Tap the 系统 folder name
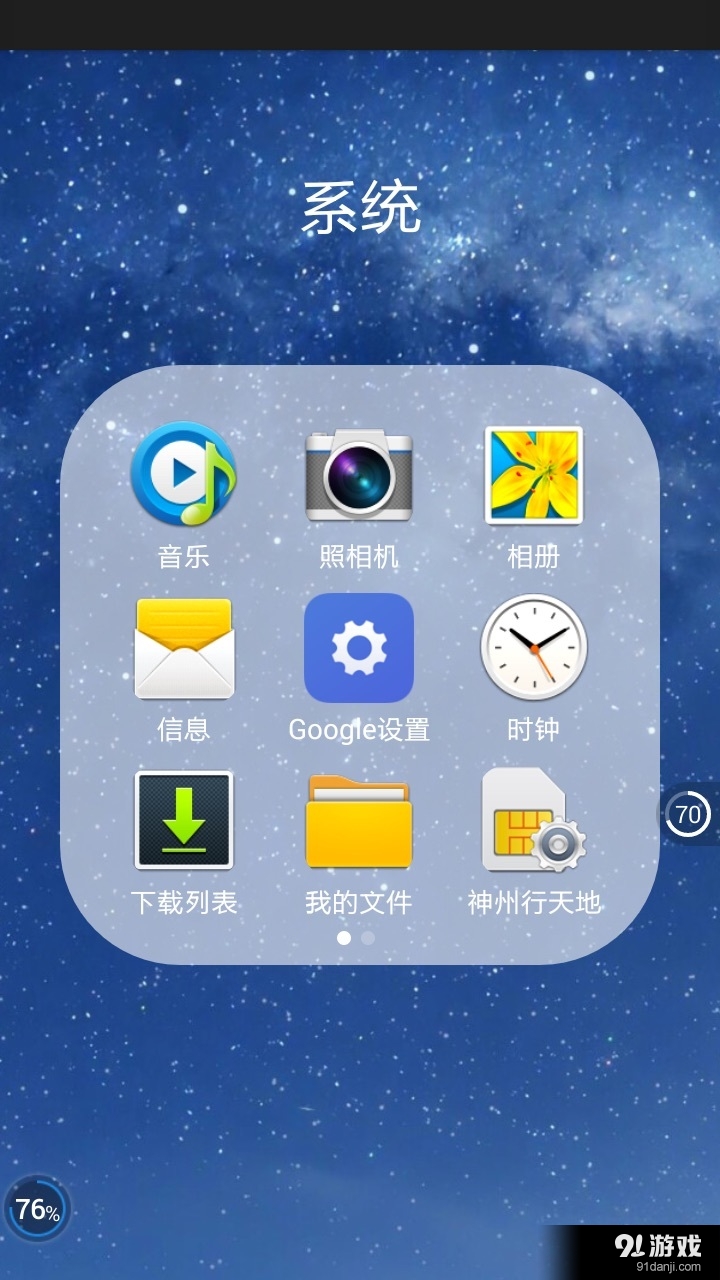 361,209
